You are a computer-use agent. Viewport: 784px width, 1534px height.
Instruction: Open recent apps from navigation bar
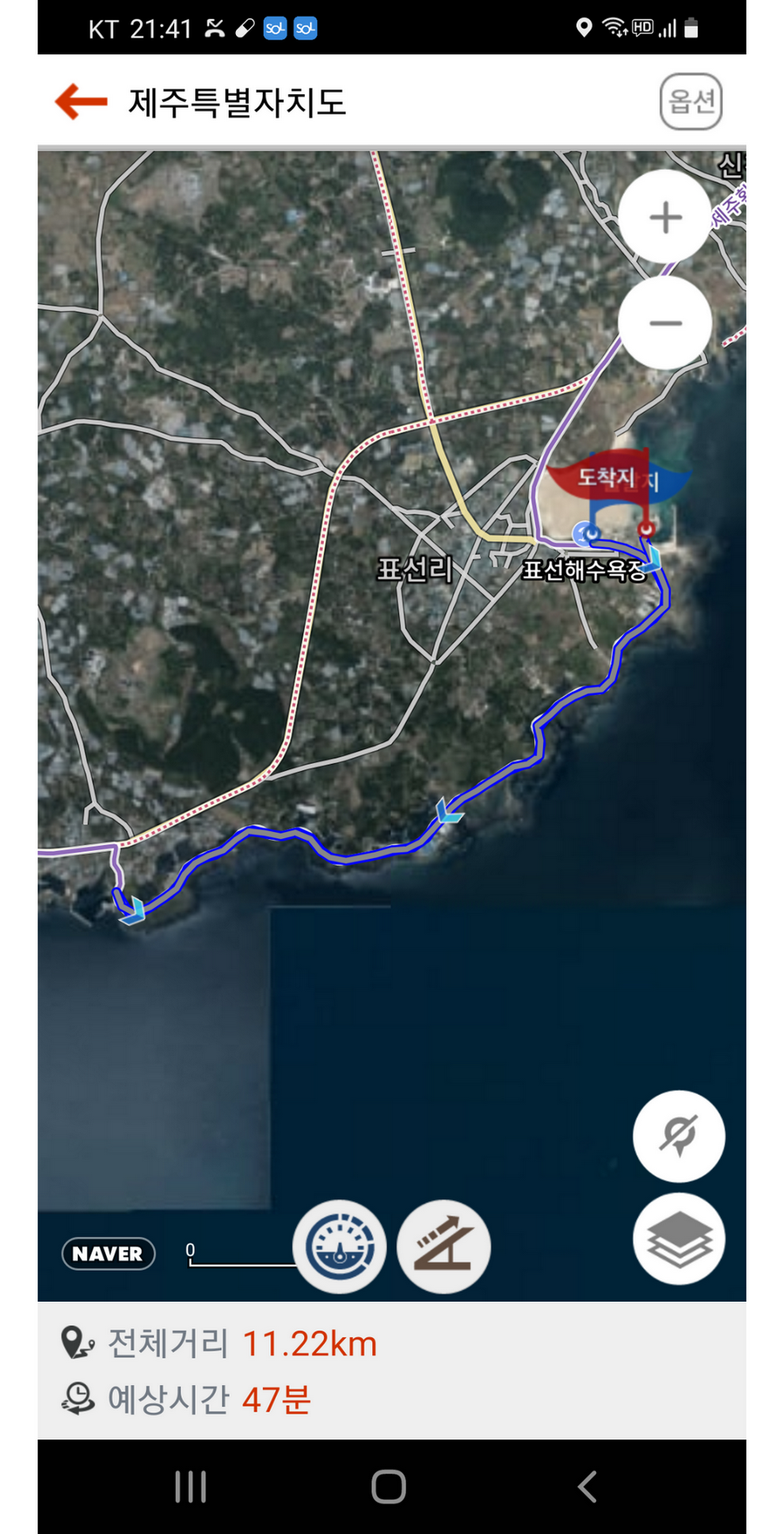(x=191, y=1486)
